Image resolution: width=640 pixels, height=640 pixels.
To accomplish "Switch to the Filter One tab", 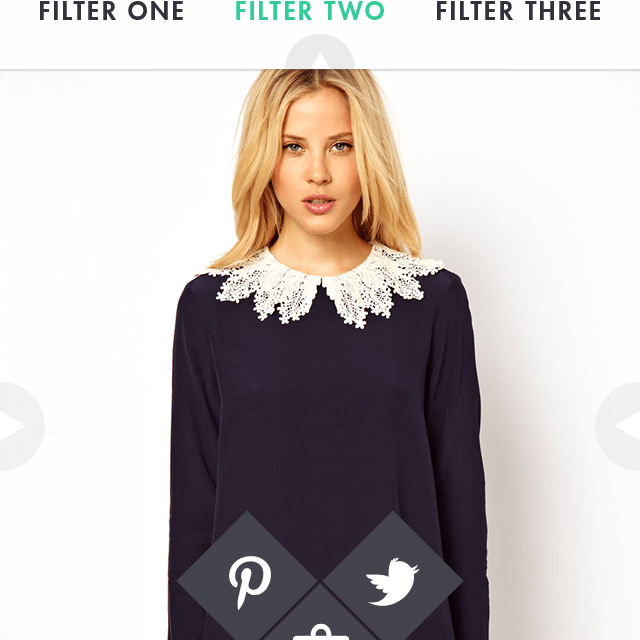I will click(111, 12).
